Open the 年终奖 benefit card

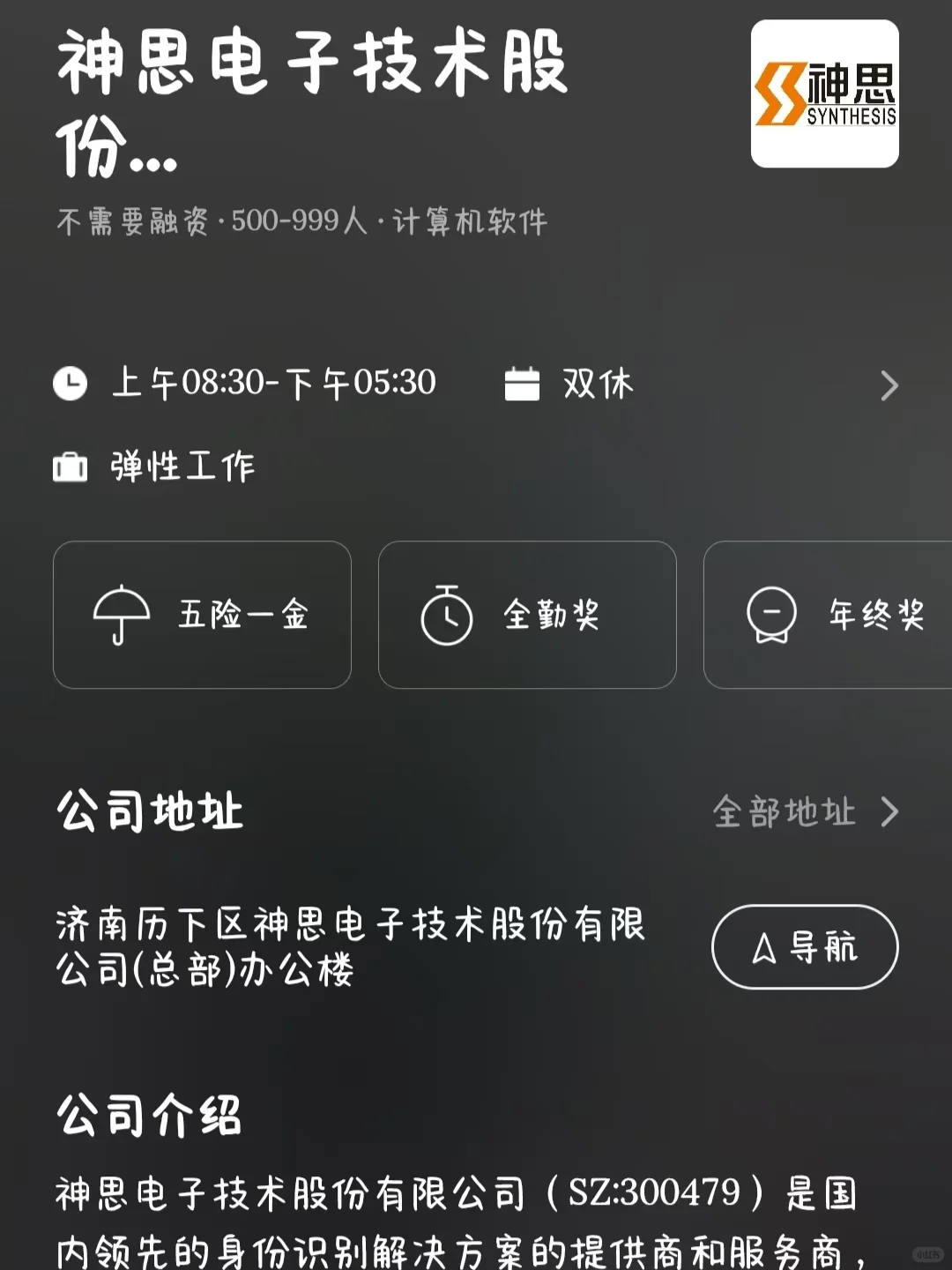(x=828, y=615)
